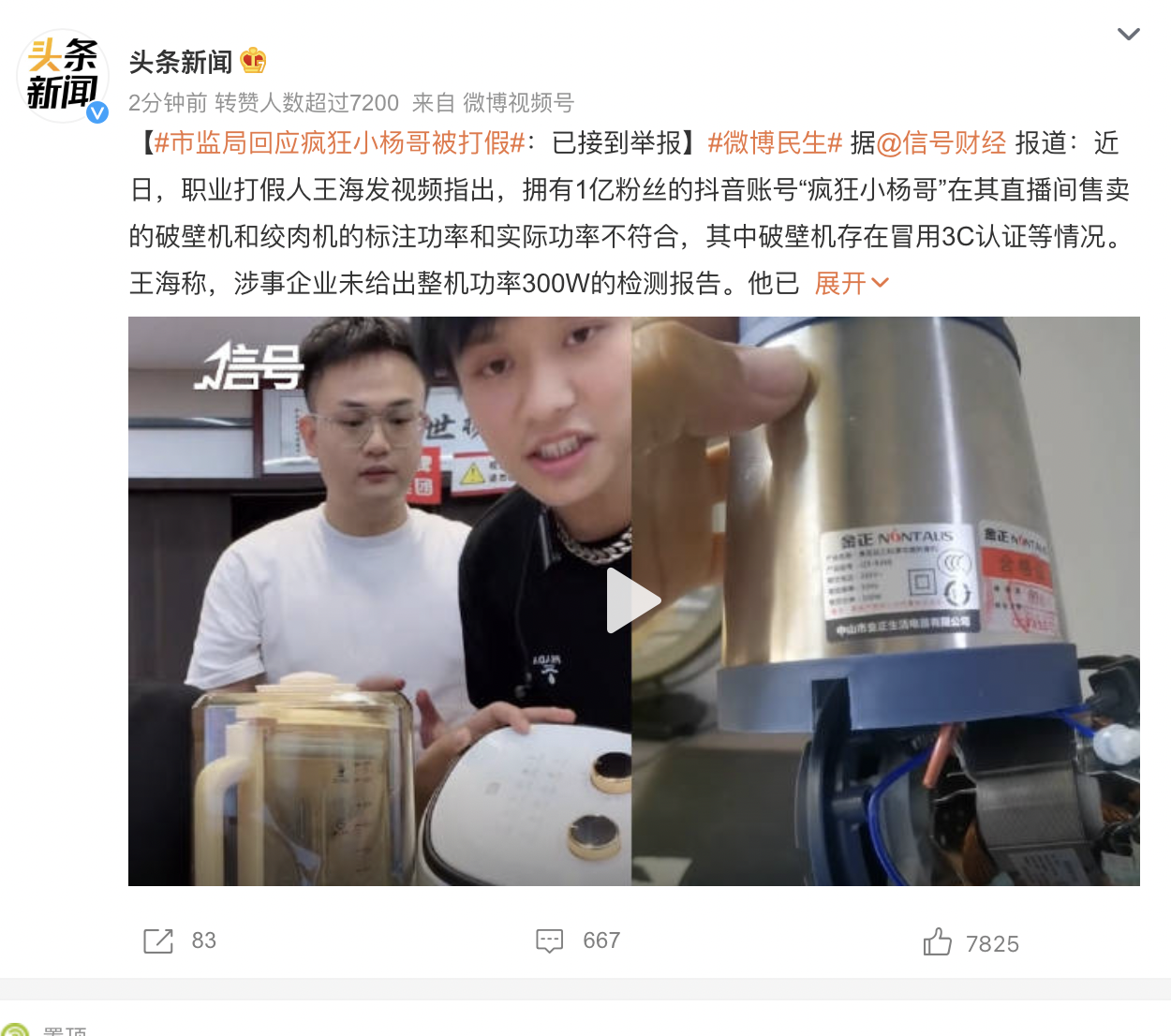
Task: Open the #微博民生# hashtag
Action: tap(775, 143)
